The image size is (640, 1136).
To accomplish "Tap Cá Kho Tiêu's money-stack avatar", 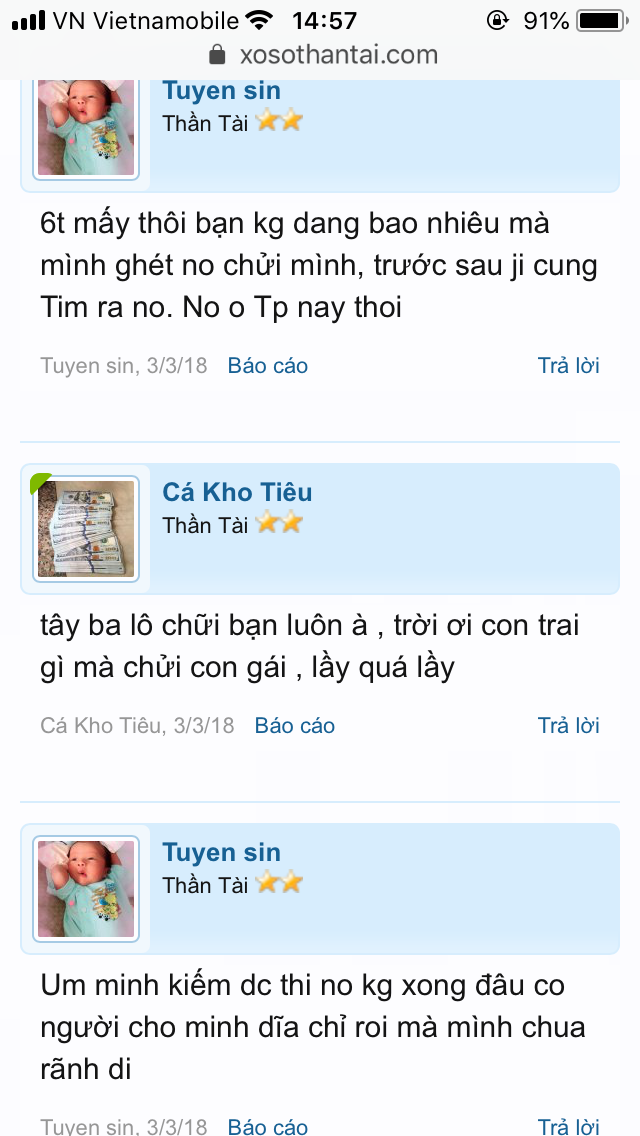I will click(x=86, y=529).
